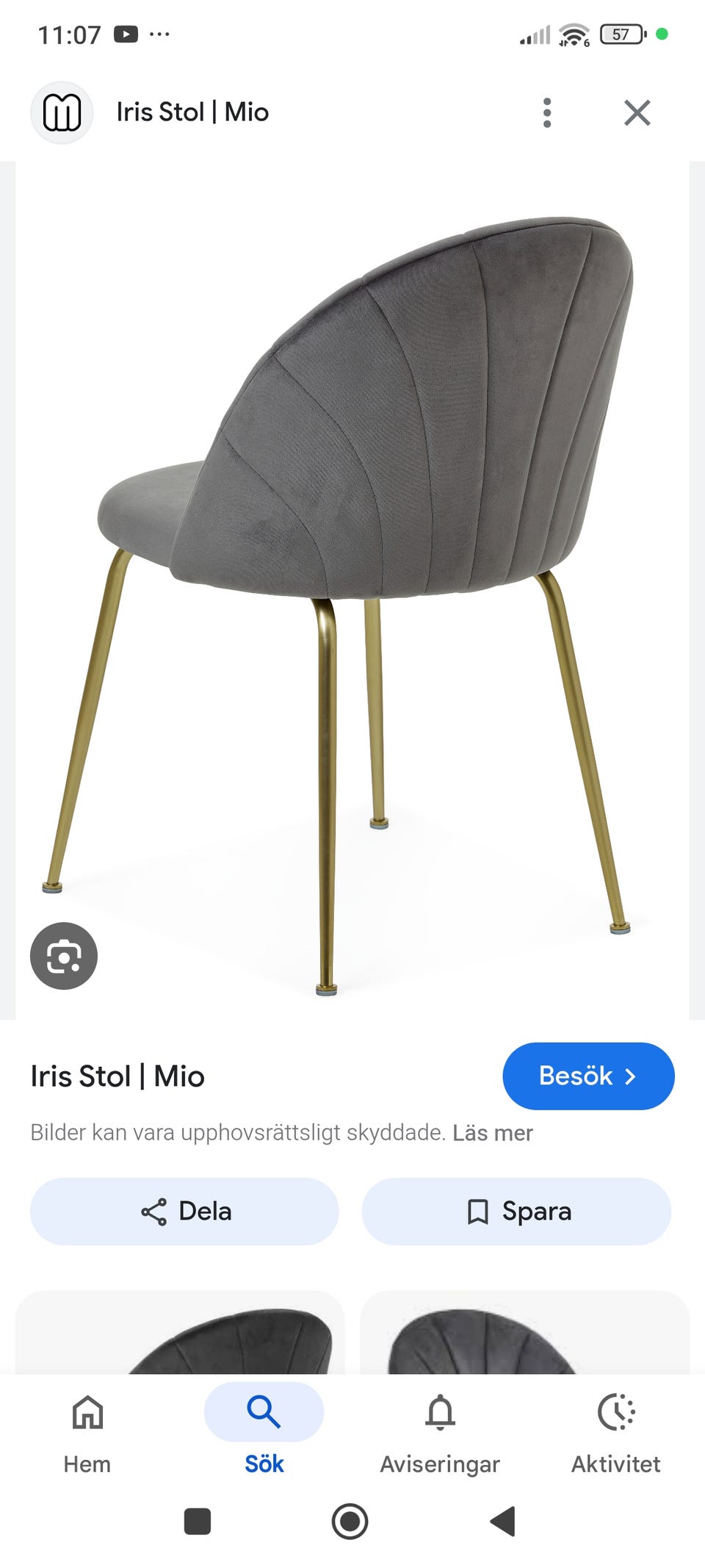Save the image with Spara

tap(516, 1211)
